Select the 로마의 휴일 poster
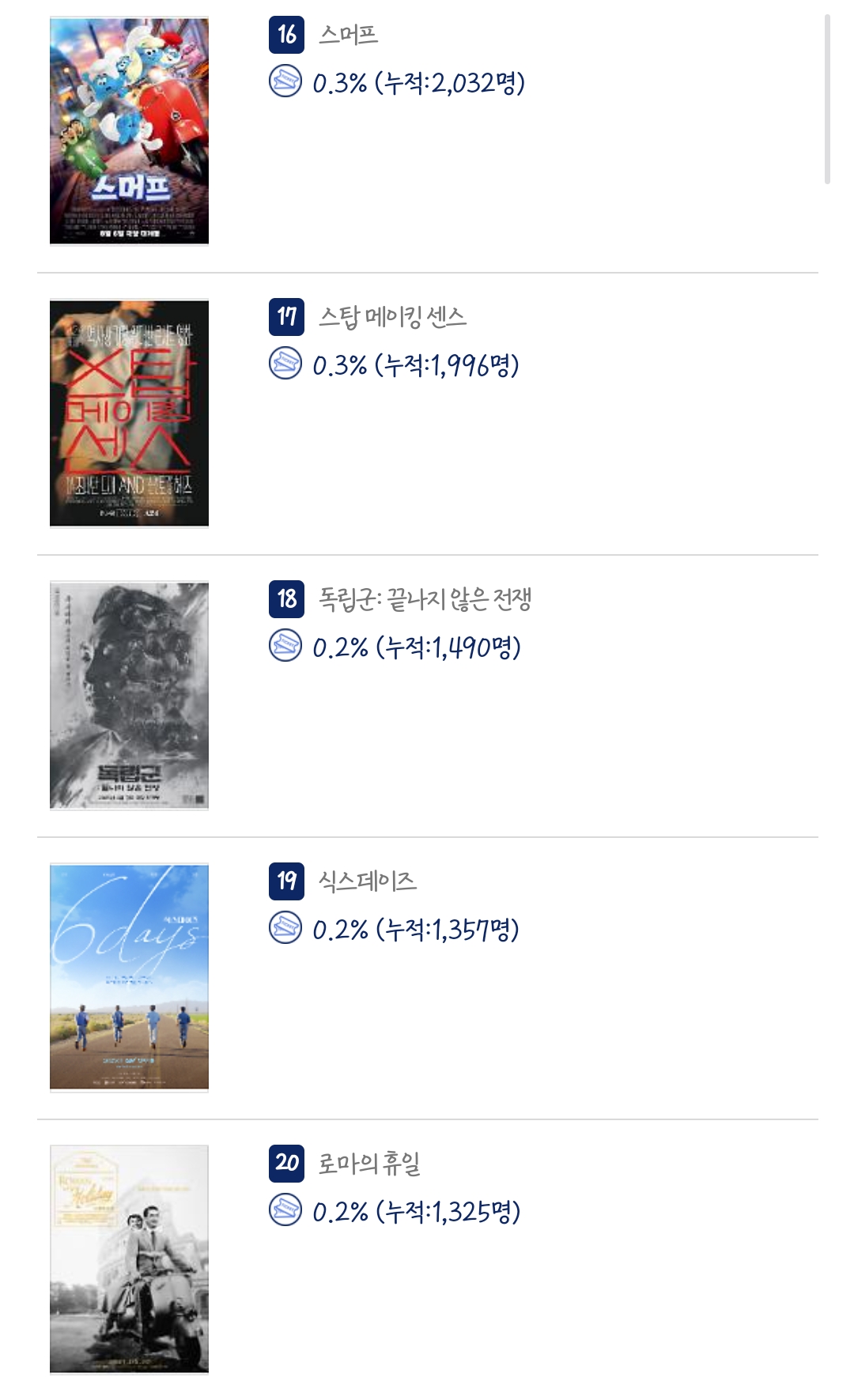This screenshot has width=854, height=1400. (x=129, y=1258)
